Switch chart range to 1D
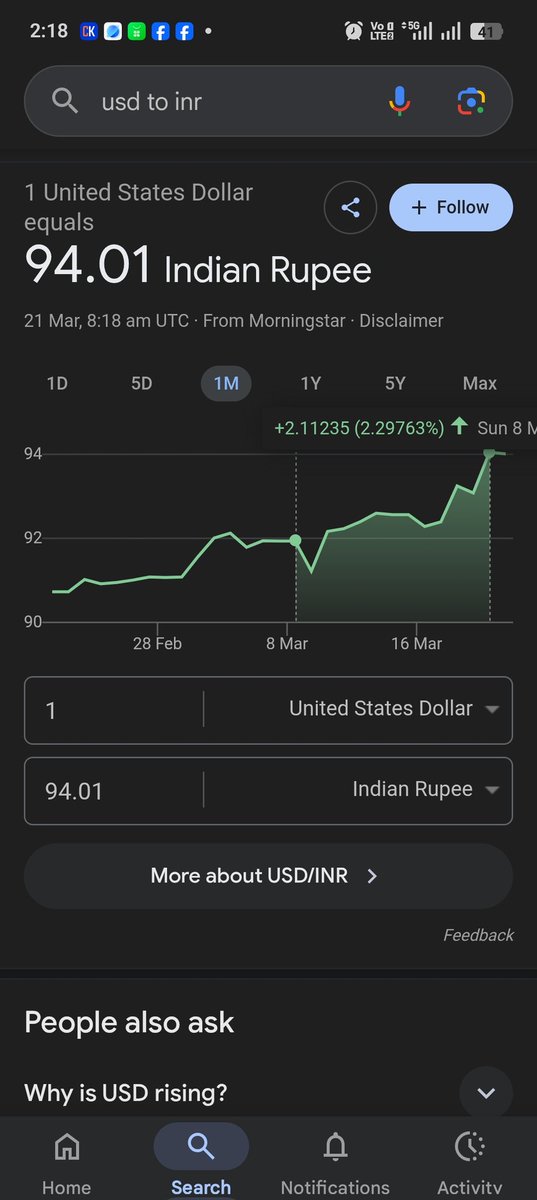The width and height of the screenshot is (537, 1200). (x=57, y=383)
